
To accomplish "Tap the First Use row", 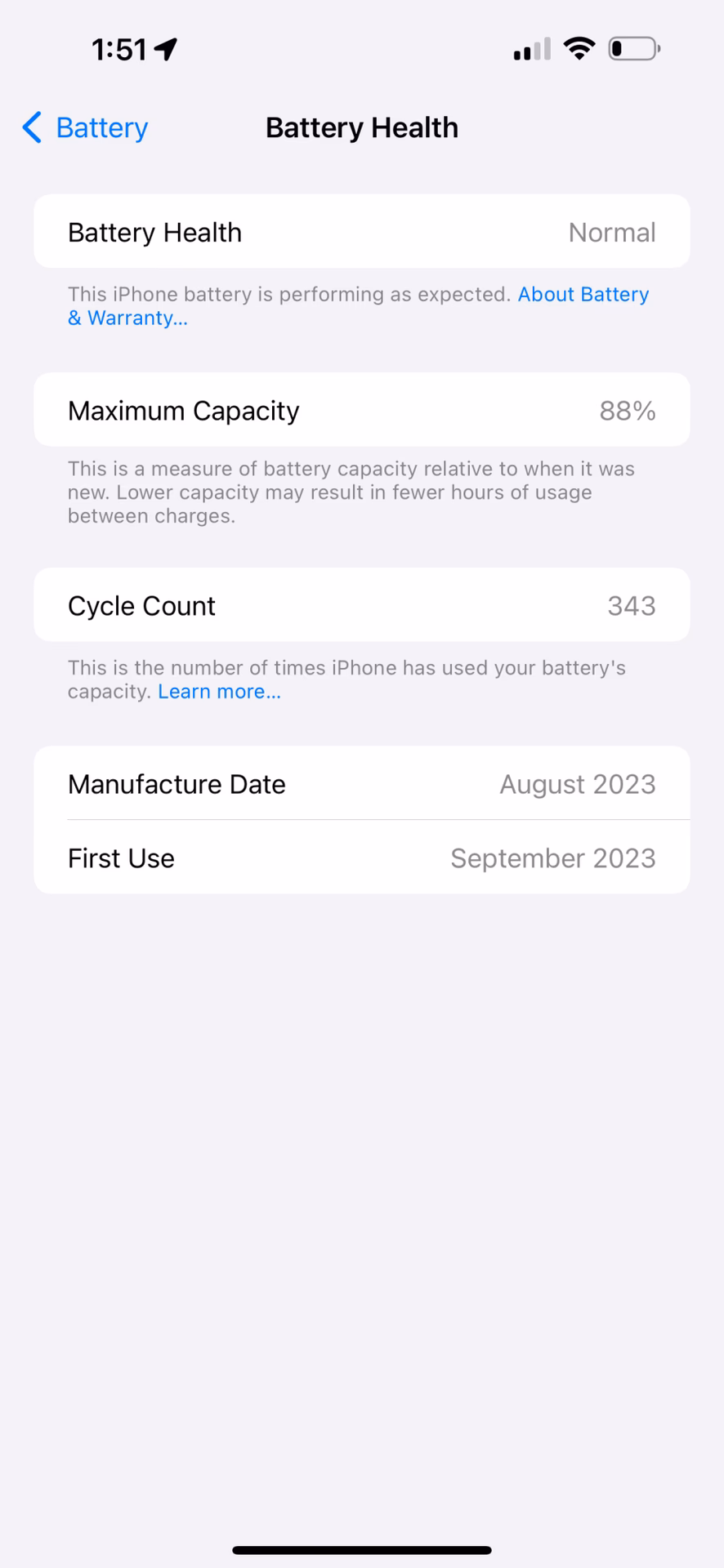I will 362,857.
